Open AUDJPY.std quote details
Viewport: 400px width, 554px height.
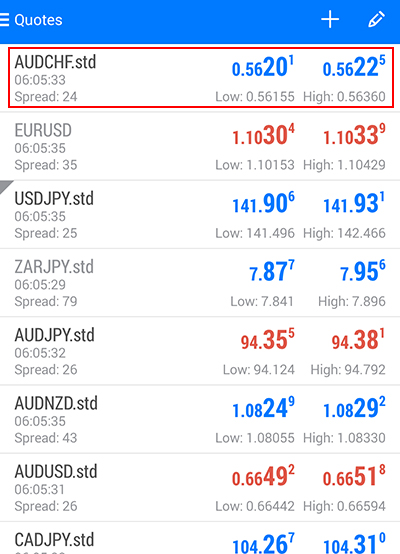pos(200,350)
